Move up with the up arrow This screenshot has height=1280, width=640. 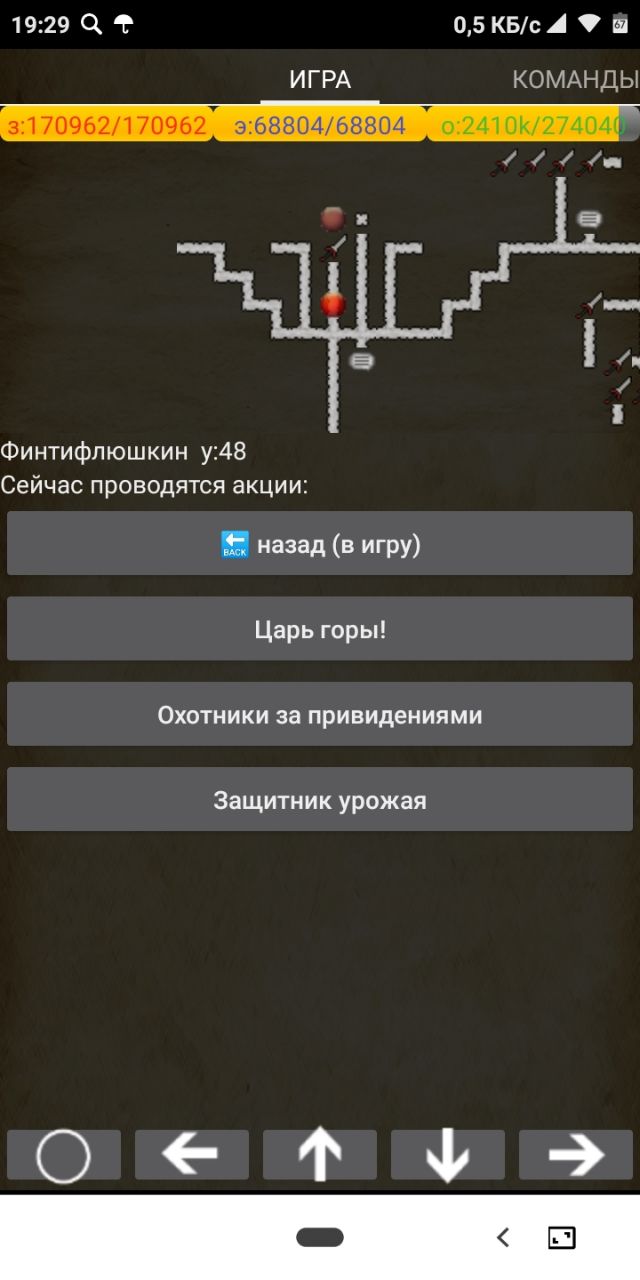click(x=320, y=1156)
